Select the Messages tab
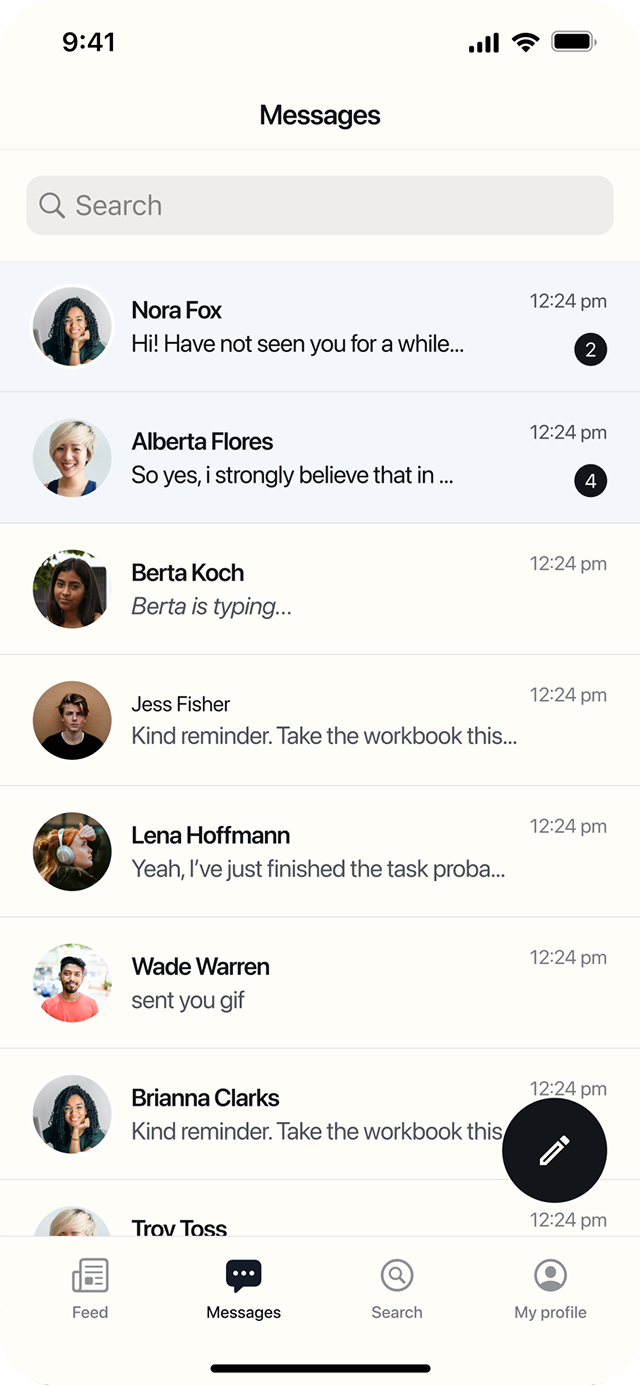Image resolution: width=640 pixels, height=1386 pixels. pyautogui.click(x=244, y=1290)
